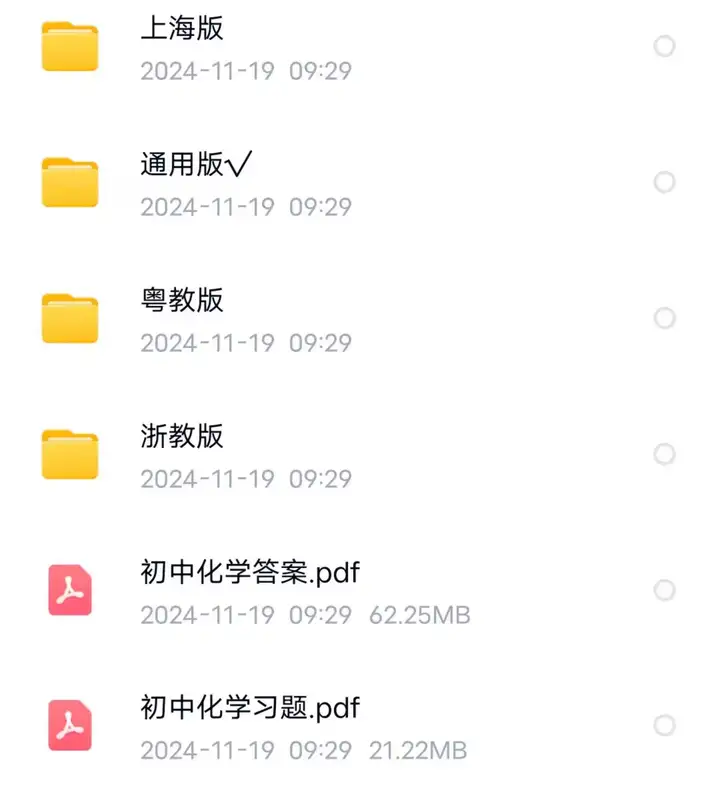This screenshot has width=720, height=792.
Task: Select the circle beside 初中化学习题.pdf
Action: coord(663,726)
